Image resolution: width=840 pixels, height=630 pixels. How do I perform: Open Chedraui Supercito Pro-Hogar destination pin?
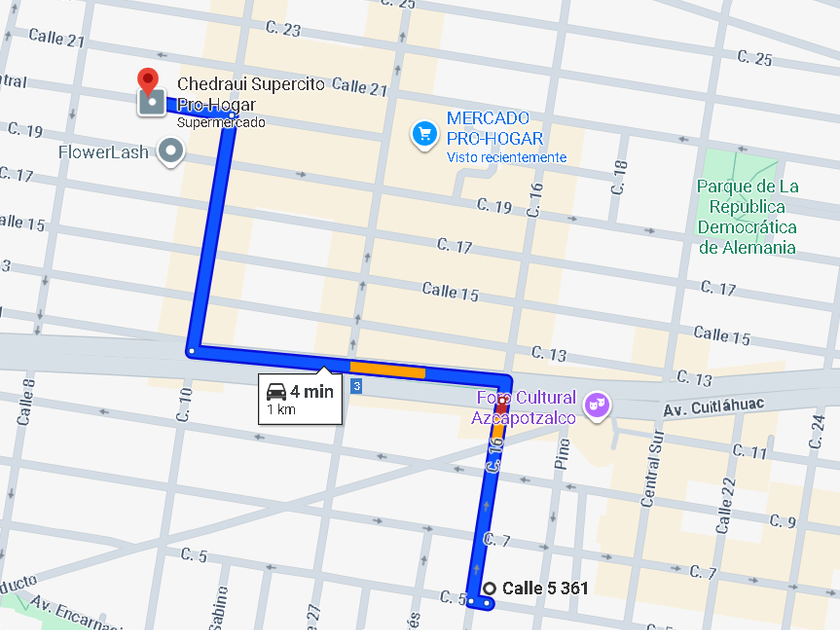tap(148, 84)
